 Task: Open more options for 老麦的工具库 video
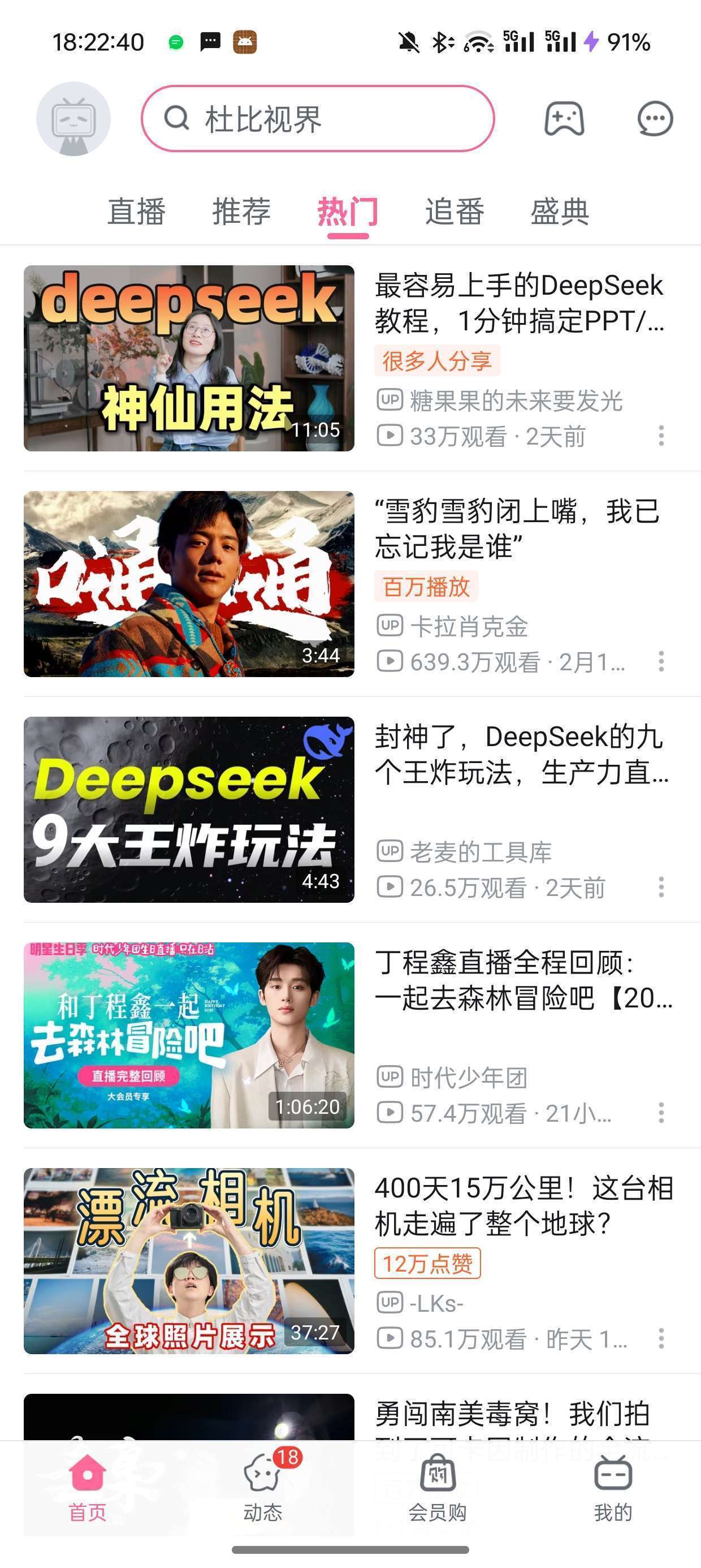click(661, 888)
